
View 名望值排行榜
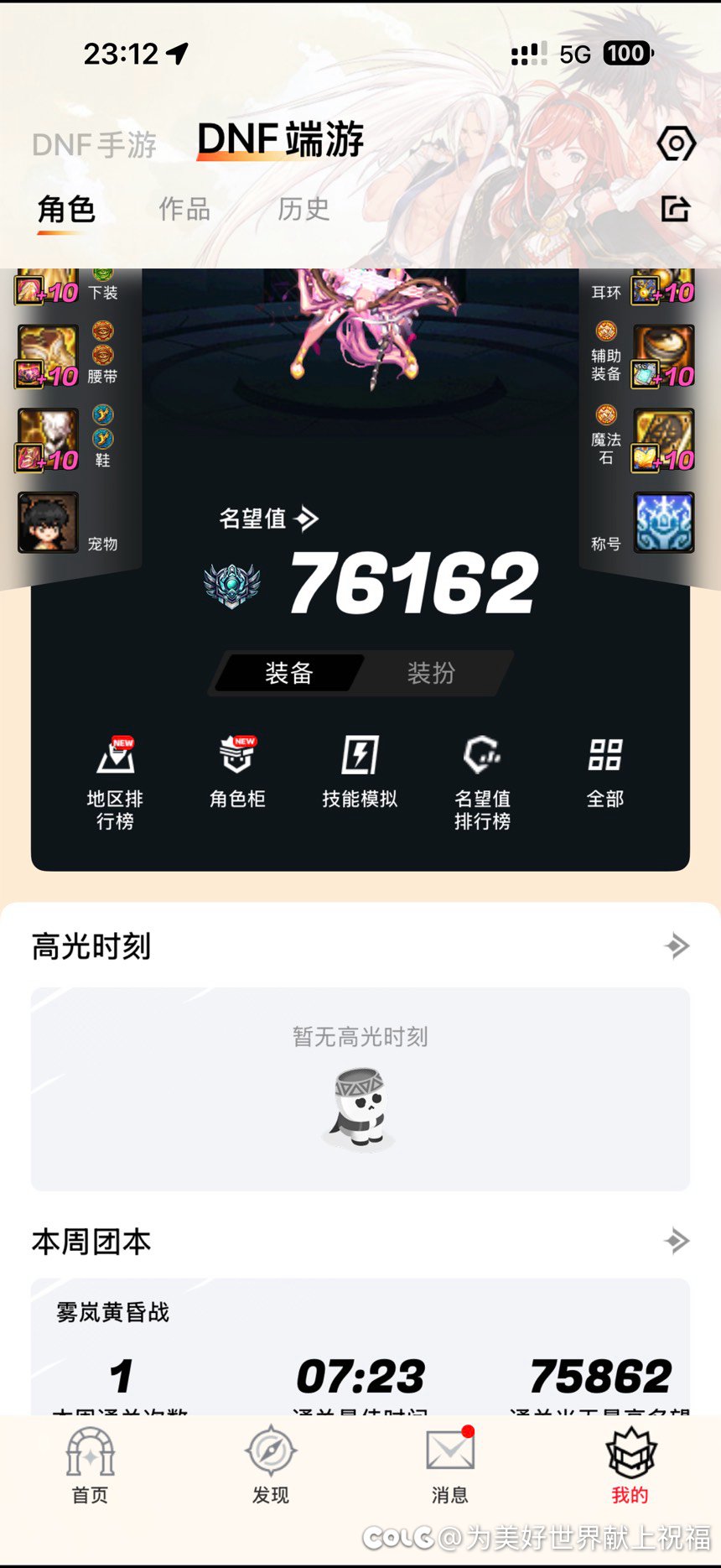click(x=482, y=782)
